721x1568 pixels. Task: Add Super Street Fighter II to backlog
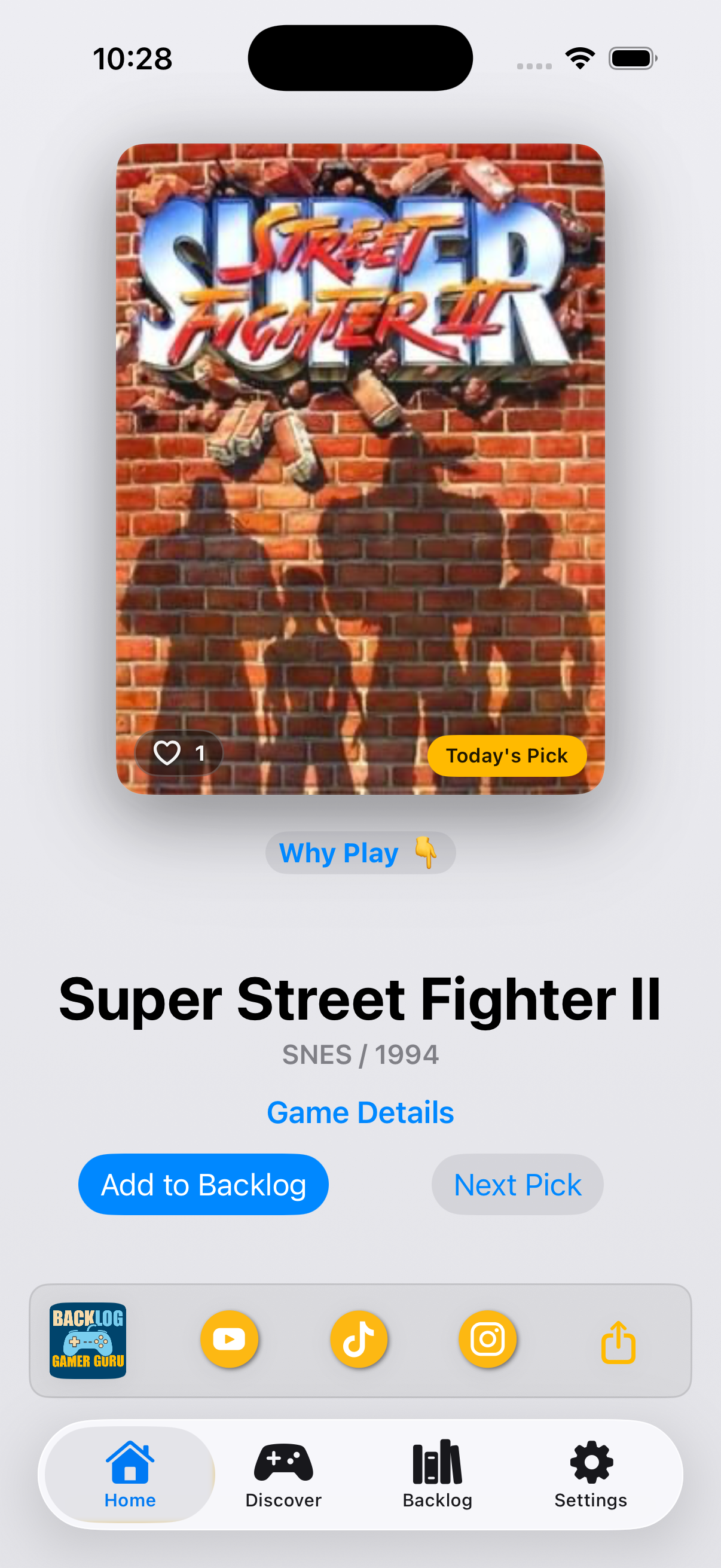(x=203, y=1185)
